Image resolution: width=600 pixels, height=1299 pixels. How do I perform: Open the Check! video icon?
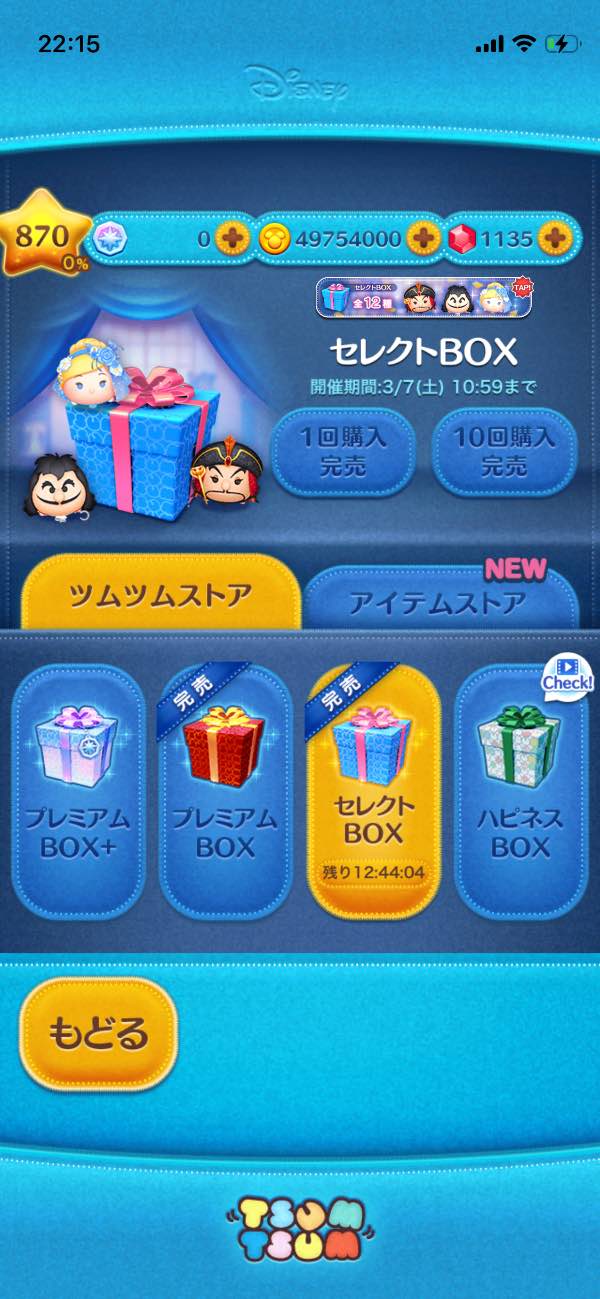(x=567, y=675)
